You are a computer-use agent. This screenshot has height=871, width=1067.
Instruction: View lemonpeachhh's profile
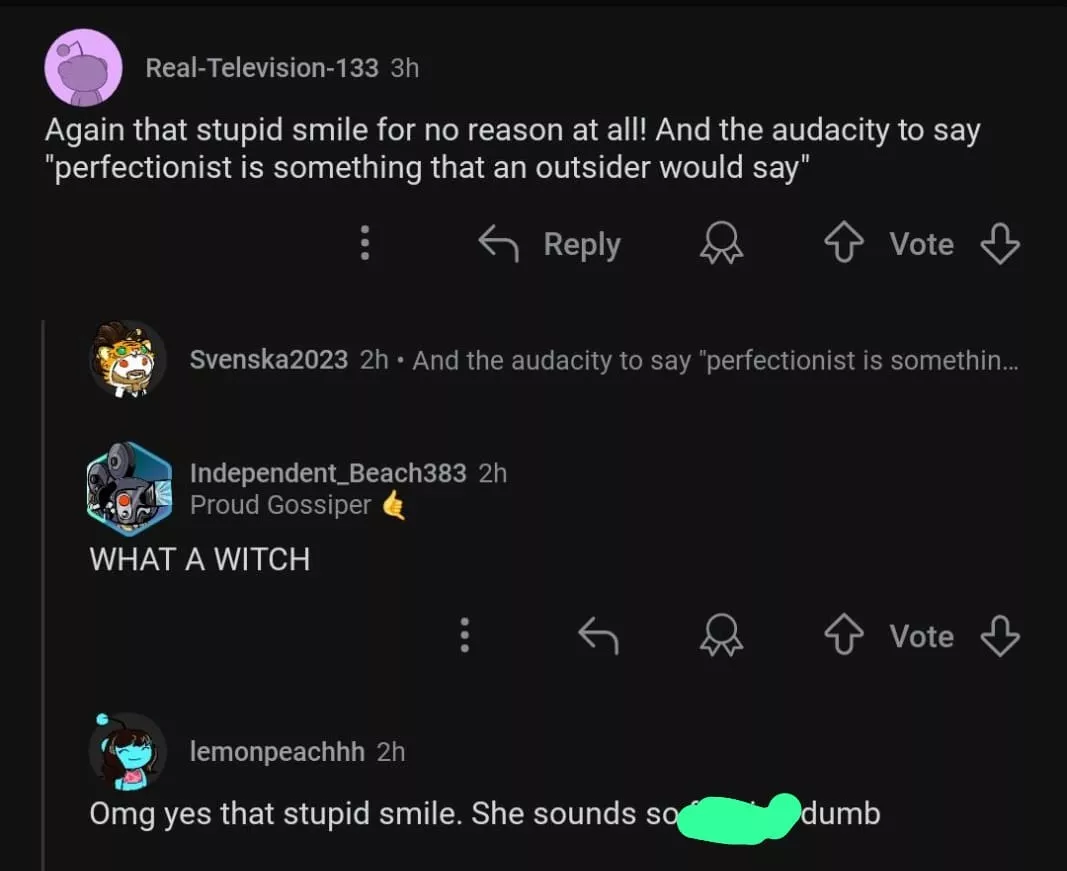pos(277,751)
